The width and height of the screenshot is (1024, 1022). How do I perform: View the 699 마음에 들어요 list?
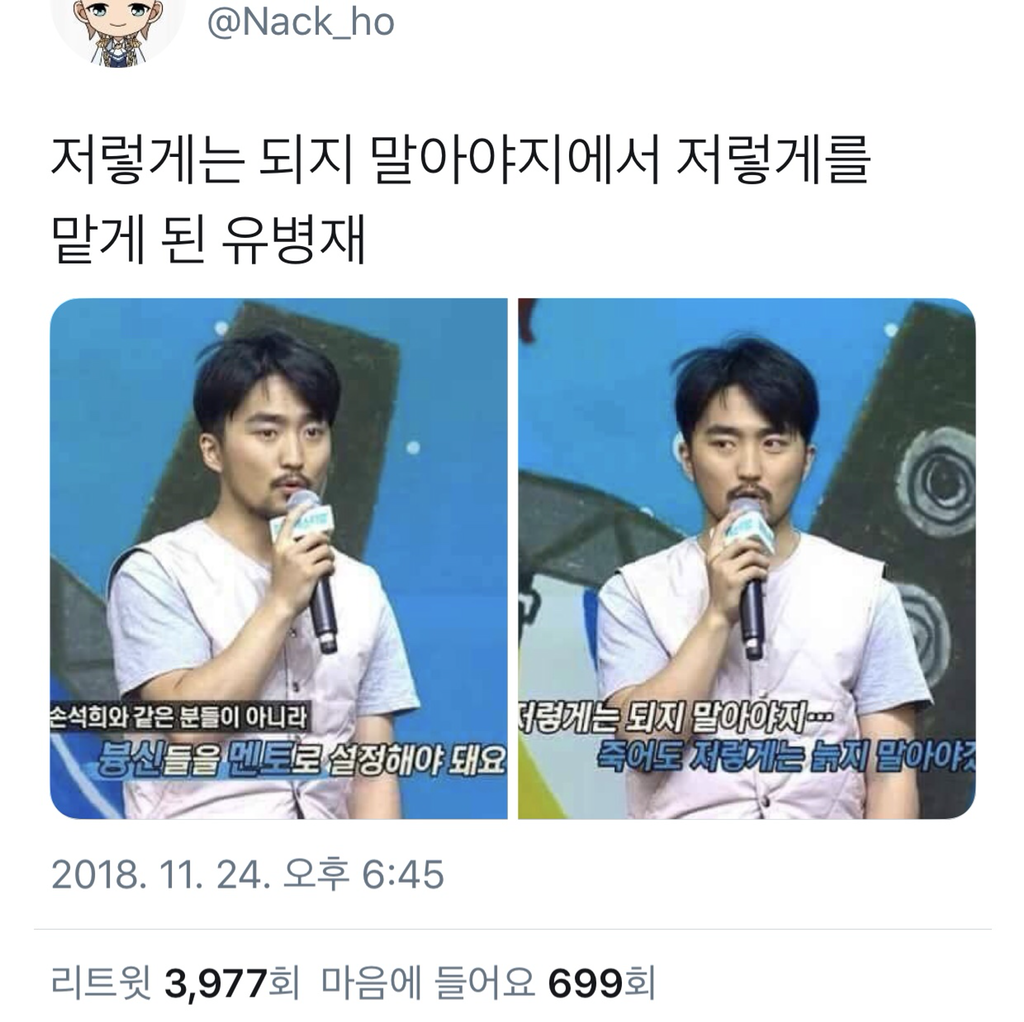(487, 983)
